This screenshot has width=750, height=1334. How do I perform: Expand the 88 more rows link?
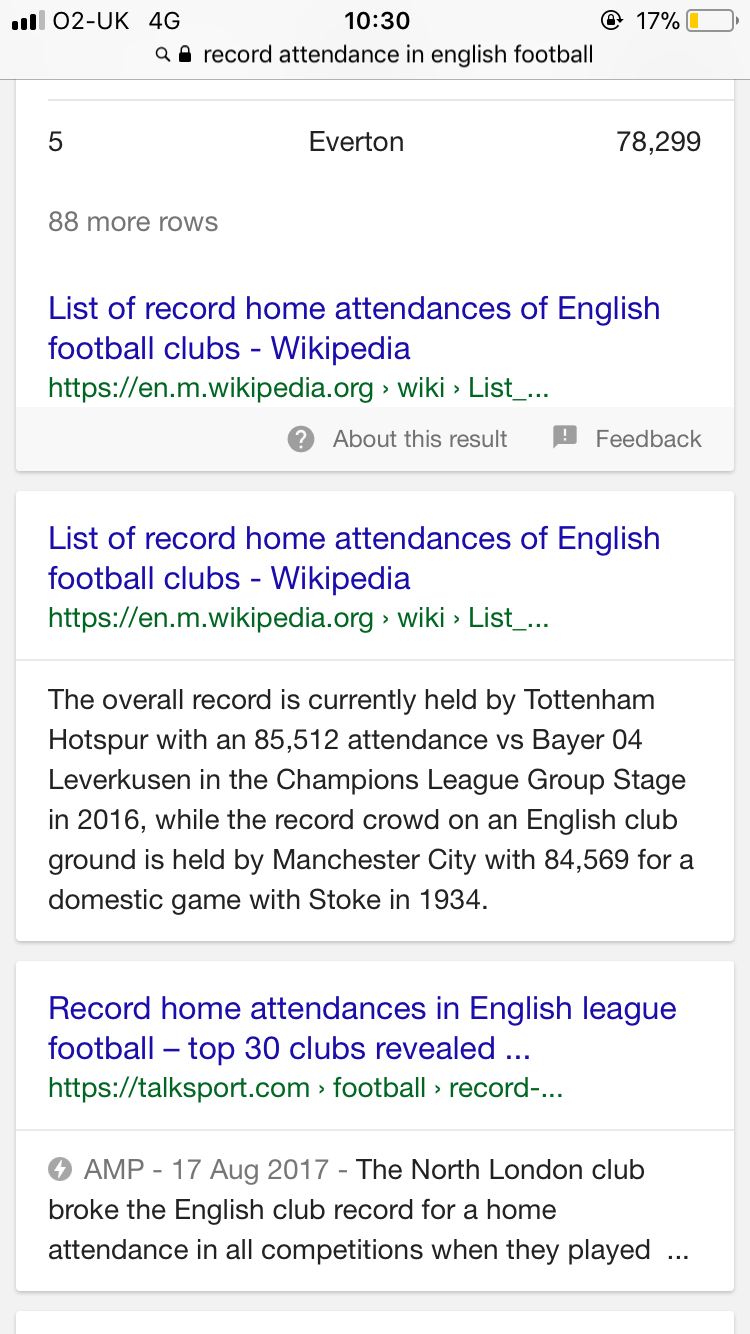[133, 222]
